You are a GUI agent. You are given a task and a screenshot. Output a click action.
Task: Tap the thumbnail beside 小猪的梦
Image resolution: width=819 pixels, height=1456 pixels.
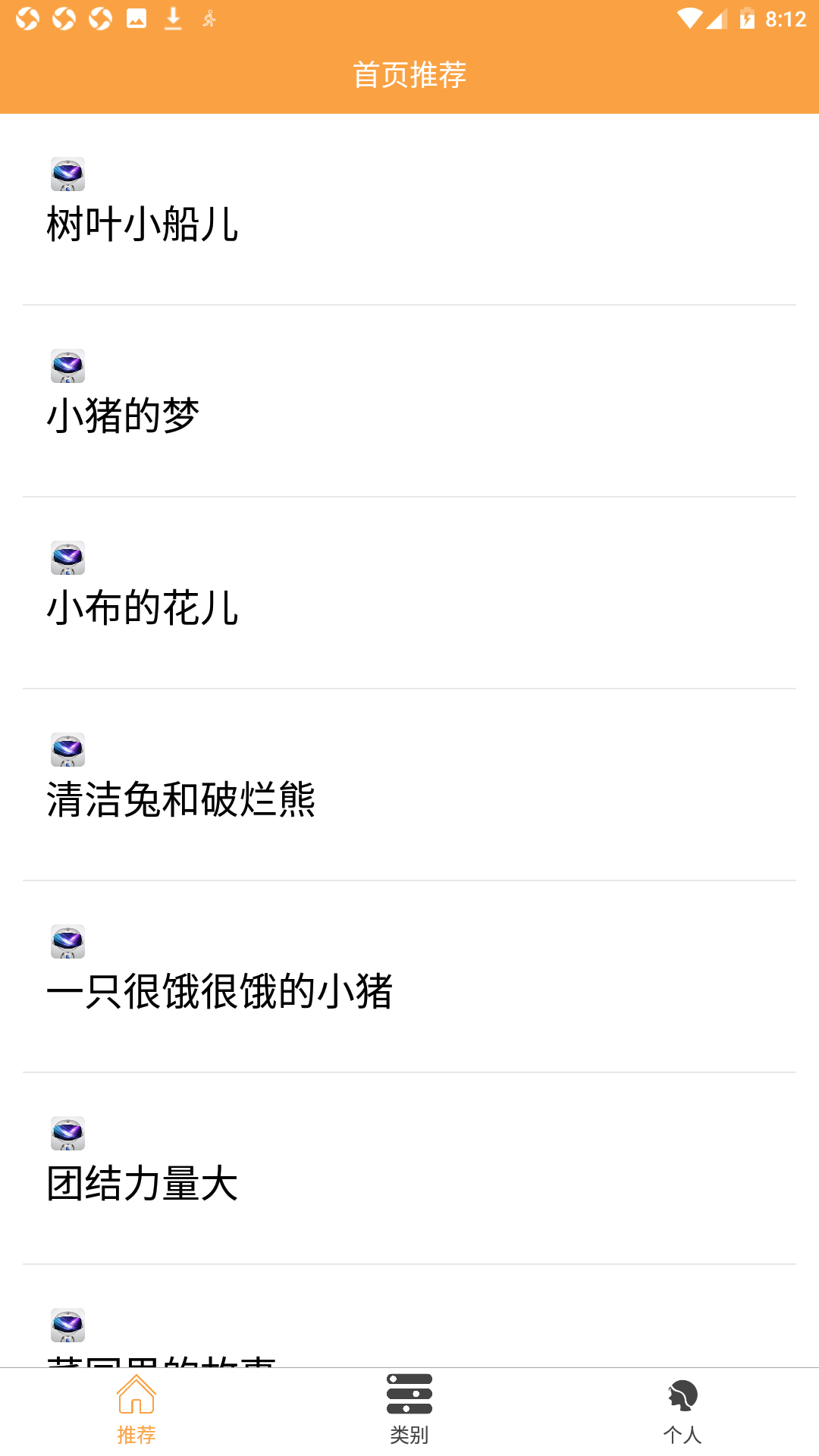pyautogui.click(x=67, y=366)
